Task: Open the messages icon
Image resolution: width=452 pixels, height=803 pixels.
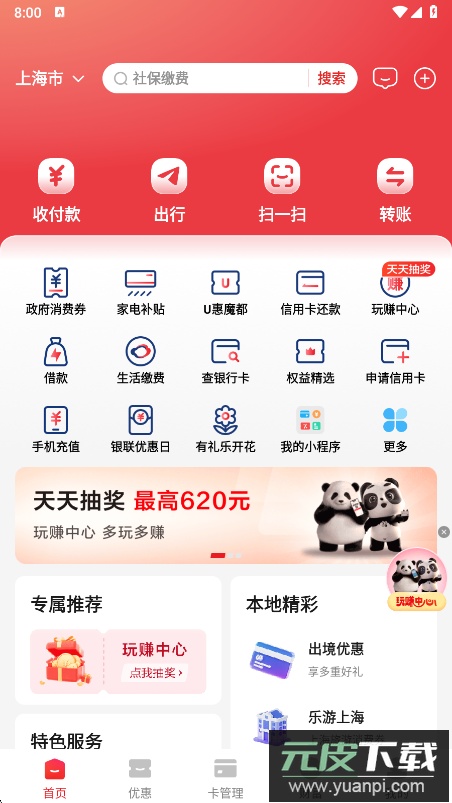Action: click(385, 78)
